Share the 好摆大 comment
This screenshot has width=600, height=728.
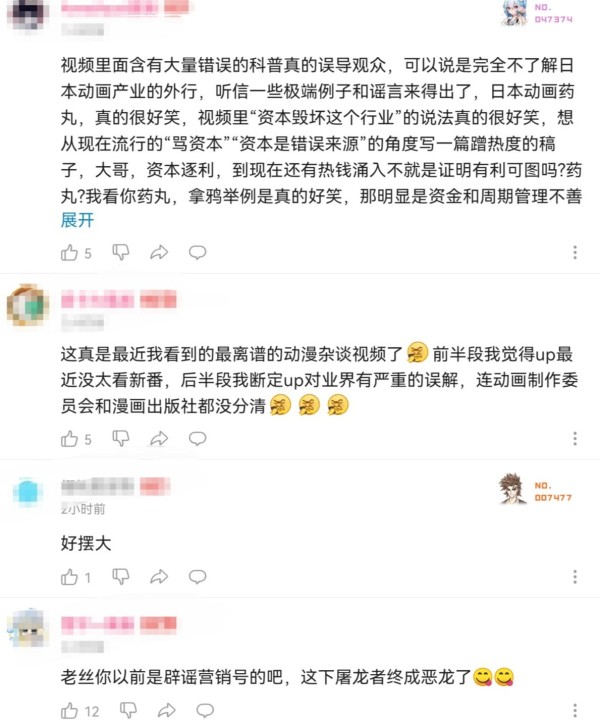pyautogui.click(x=160, y=577)
